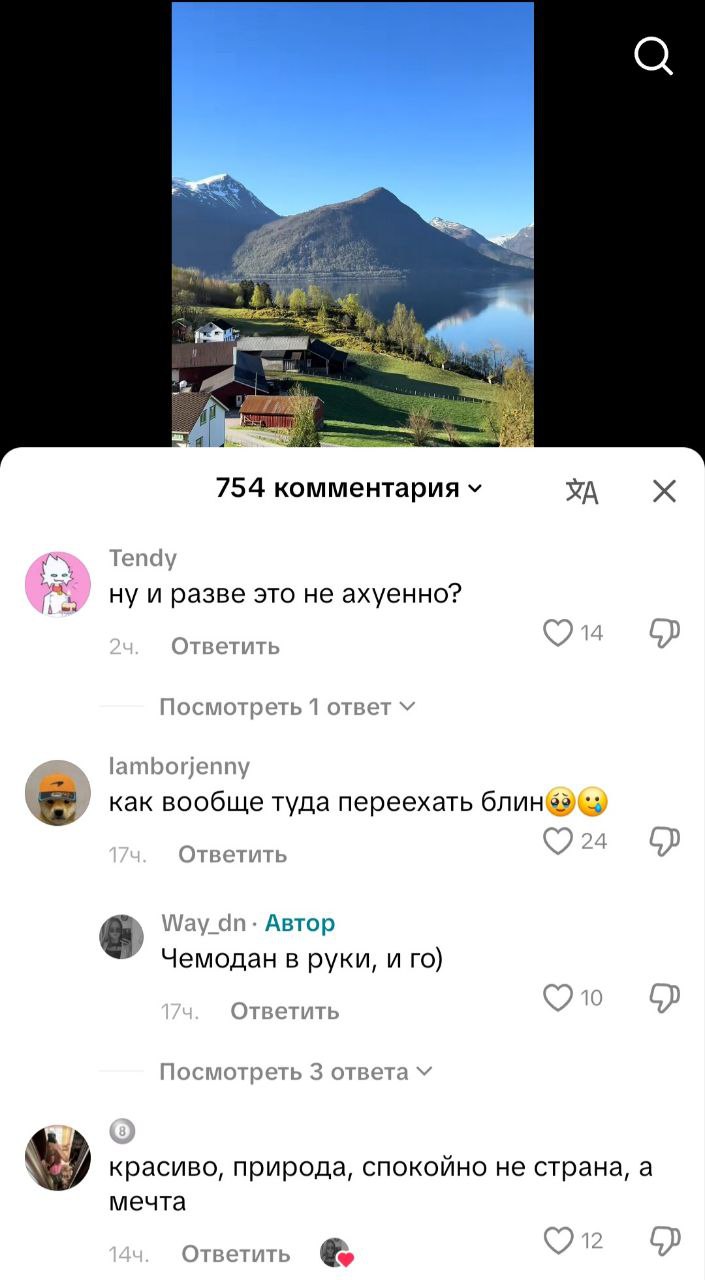This screenshot has width=705, height=1280.
Task: Dislike lamborjenny's comment
Action: point(665,841)
